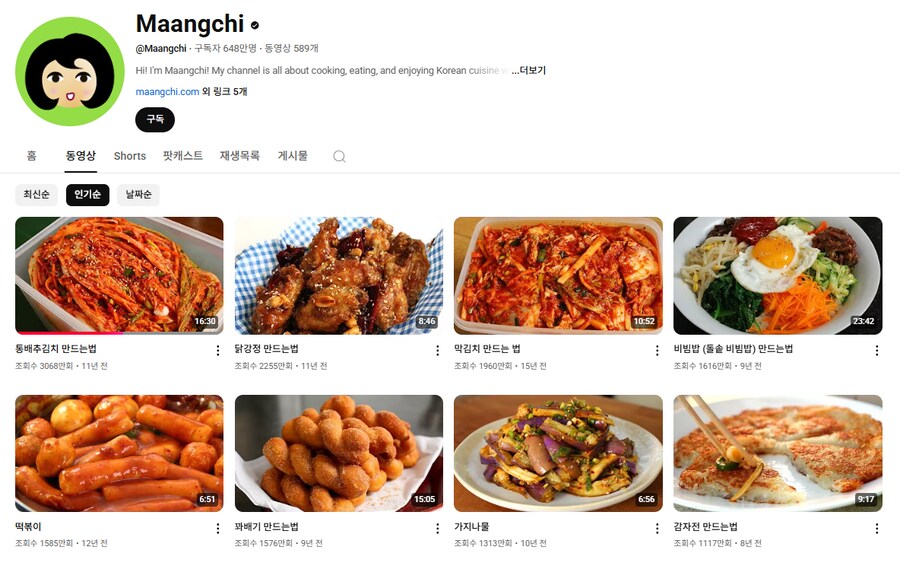Open the maangchi.com link

(167, 92)
